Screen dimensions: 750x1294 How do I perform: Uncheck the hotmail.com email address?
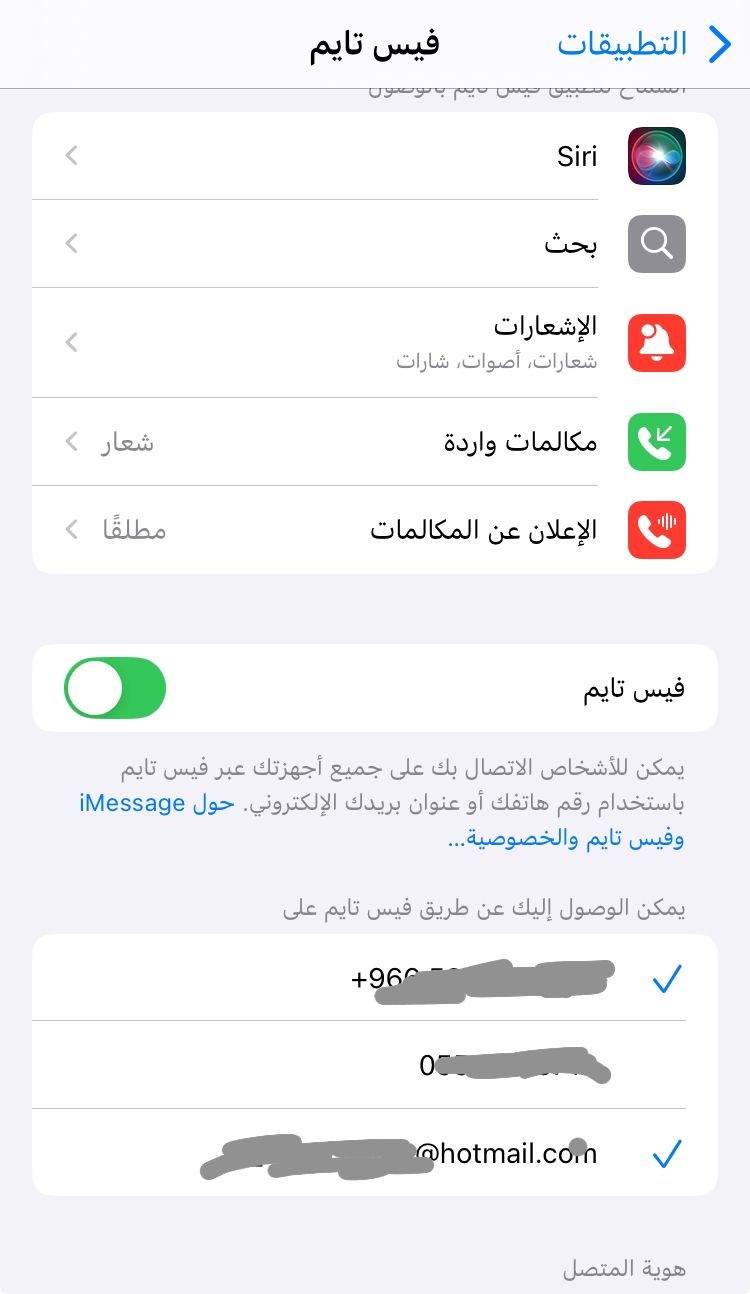375,1152
